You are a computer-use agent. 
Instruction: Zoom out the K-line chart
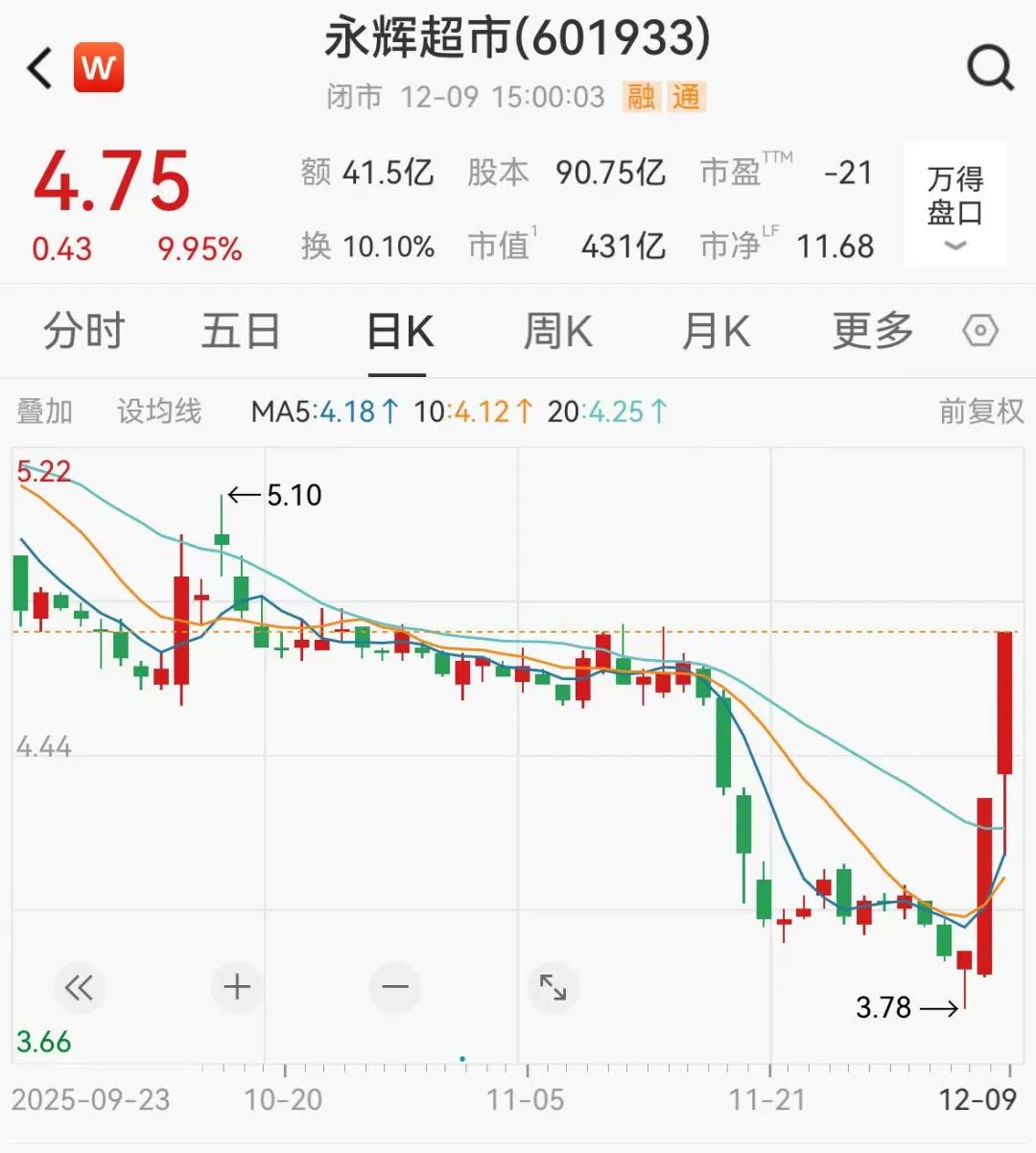coord(395,987)
